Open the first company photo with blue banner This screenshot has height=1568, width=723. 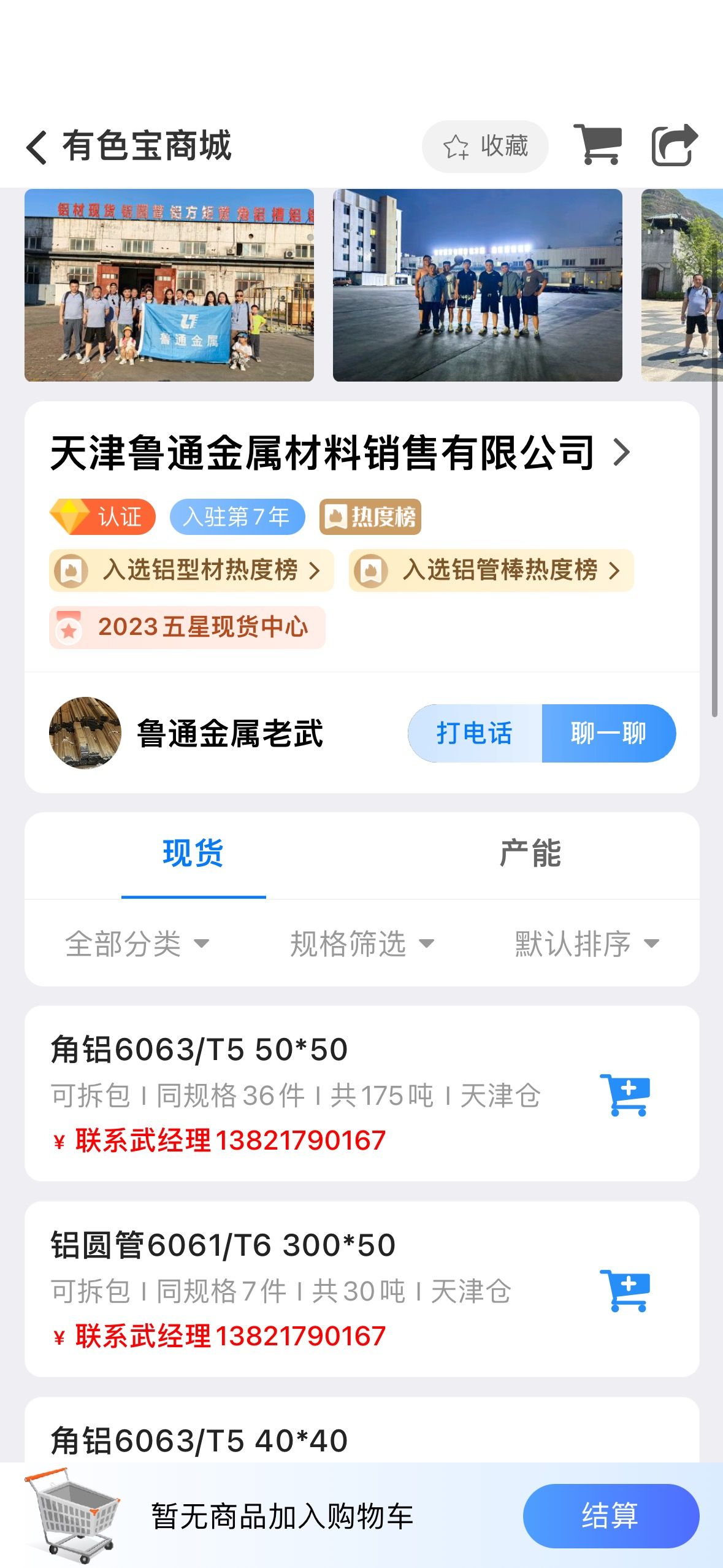(169, 285)
